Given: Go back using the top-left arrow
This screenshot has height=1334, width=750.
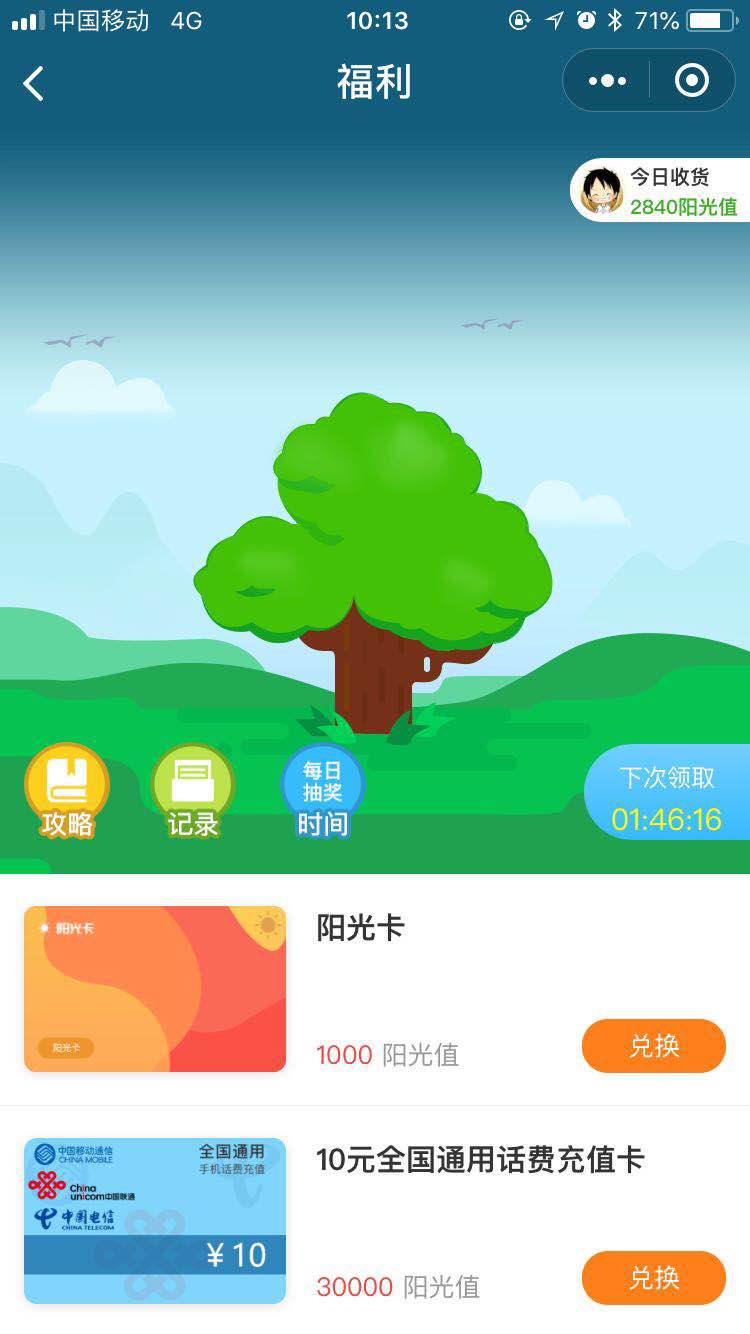Looking at the screenshot, I should click(34, 82).
